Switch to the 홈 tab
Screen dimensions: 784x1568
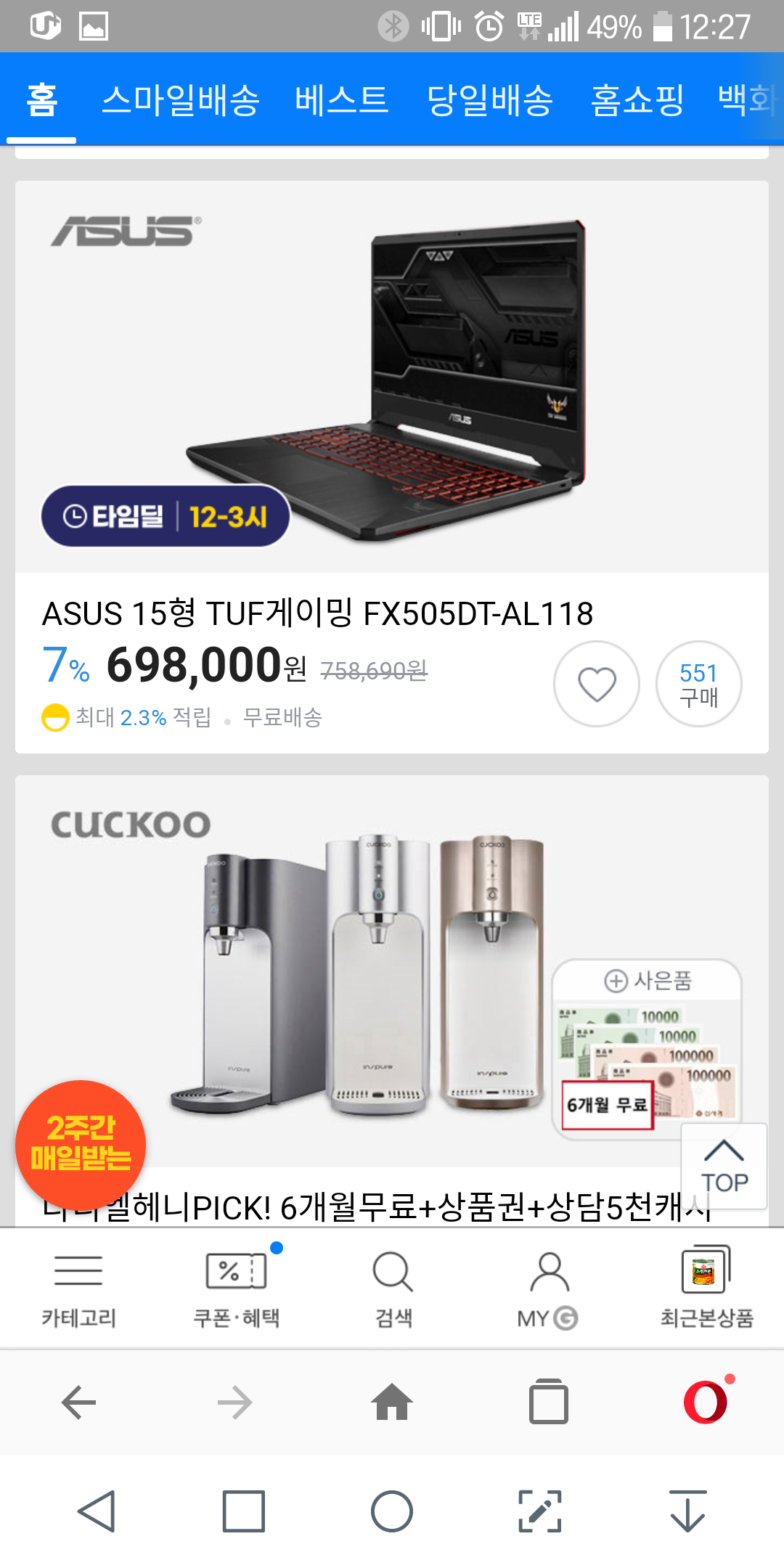[41, 99]
